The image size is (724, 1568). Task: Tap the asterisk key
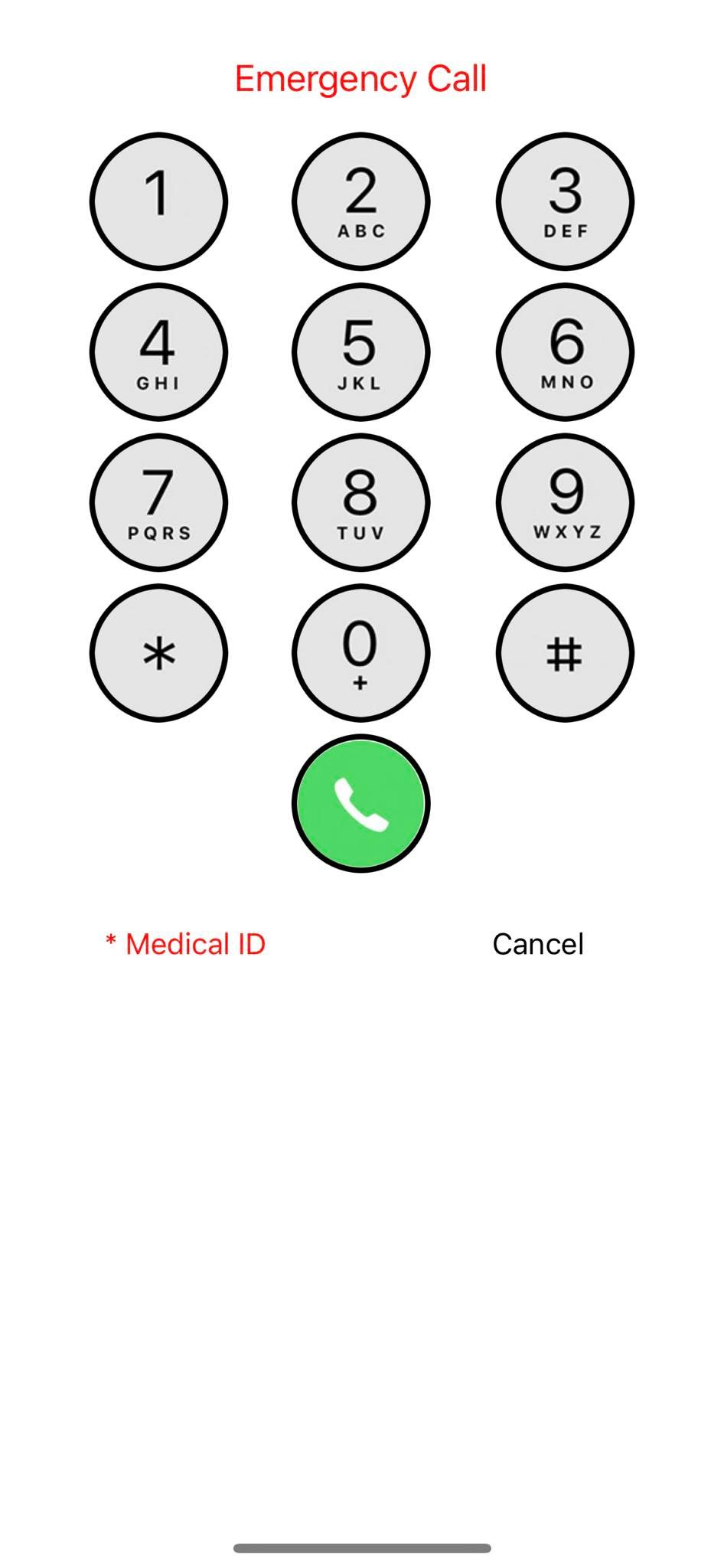pyautogui.click(x=158, y=653)
